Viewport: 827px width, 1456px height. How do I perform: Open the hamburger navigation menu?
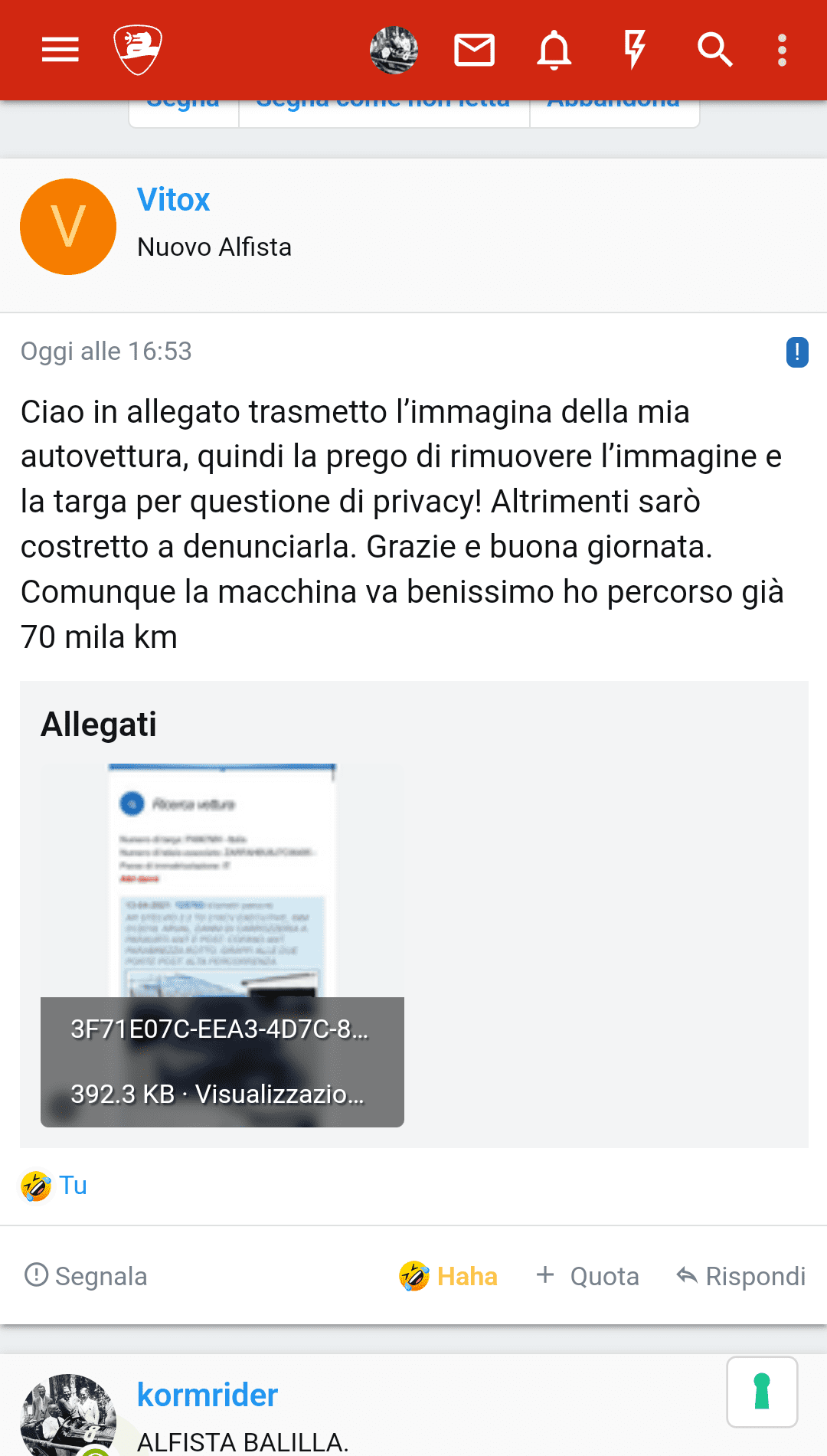60,50
